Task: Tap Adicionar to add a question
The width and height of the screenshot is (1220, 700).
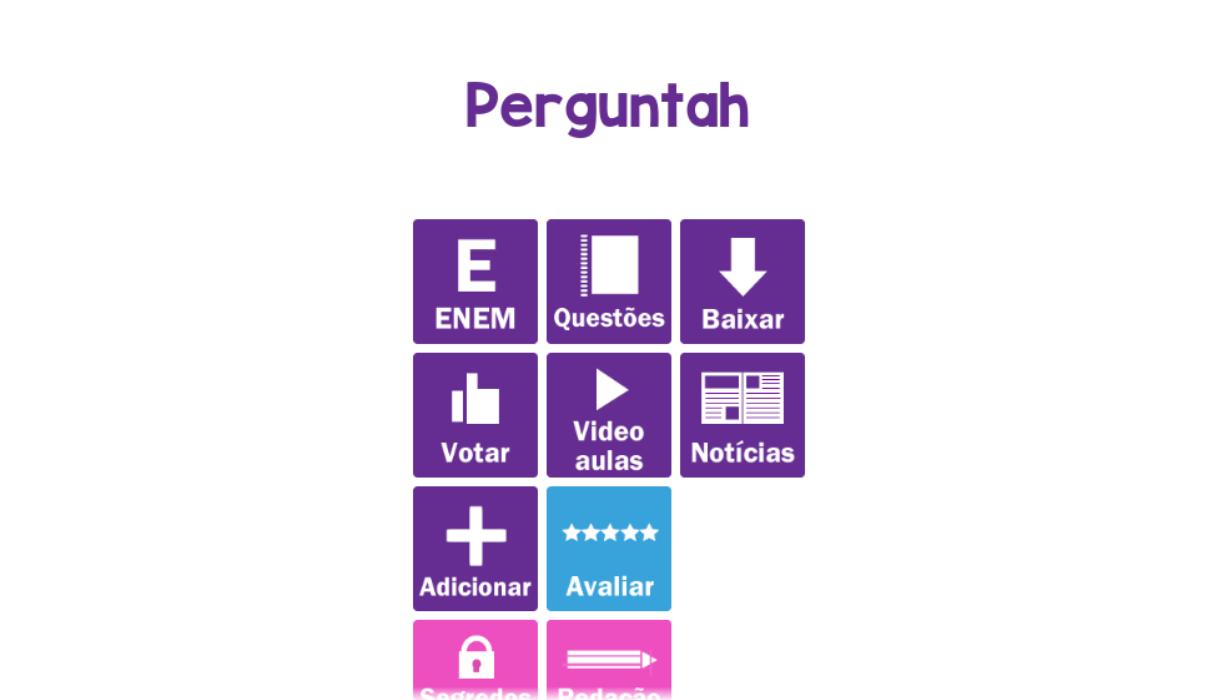Action: click(x=475, y=548)
